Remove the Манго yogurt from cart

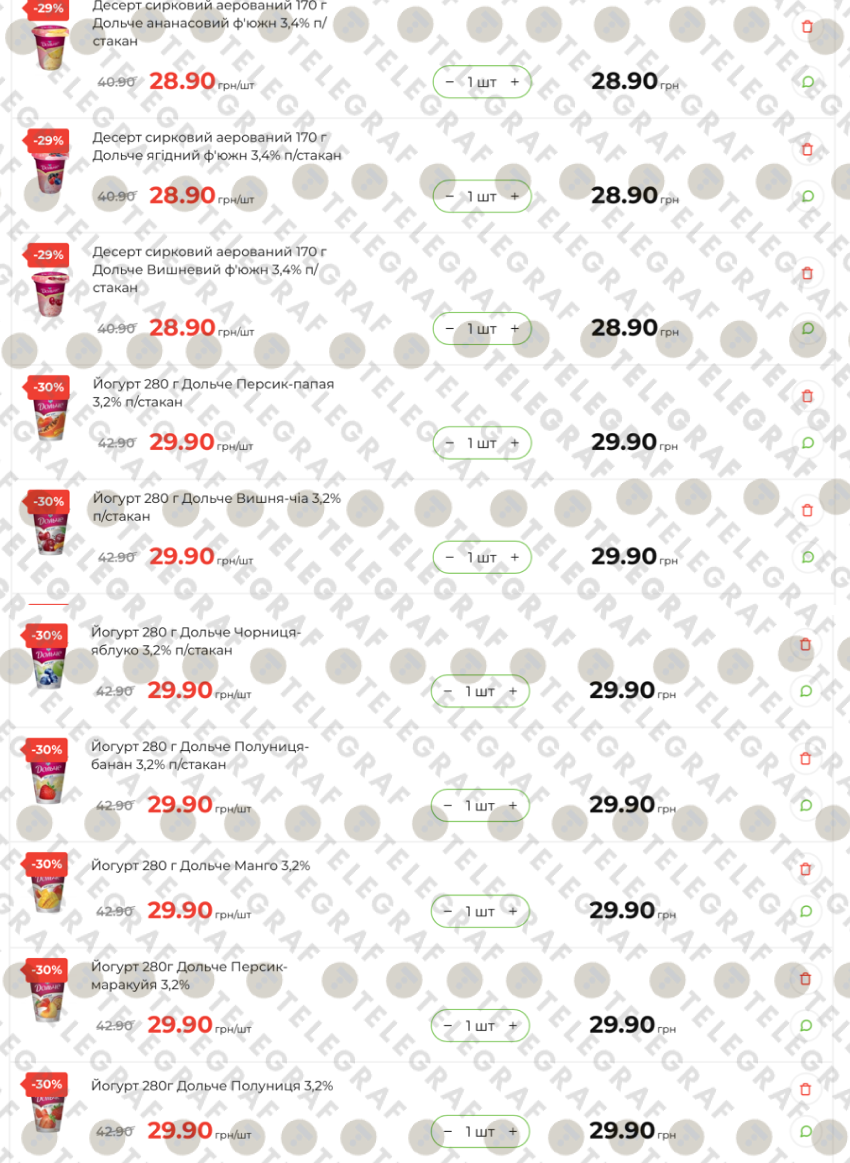805,869
